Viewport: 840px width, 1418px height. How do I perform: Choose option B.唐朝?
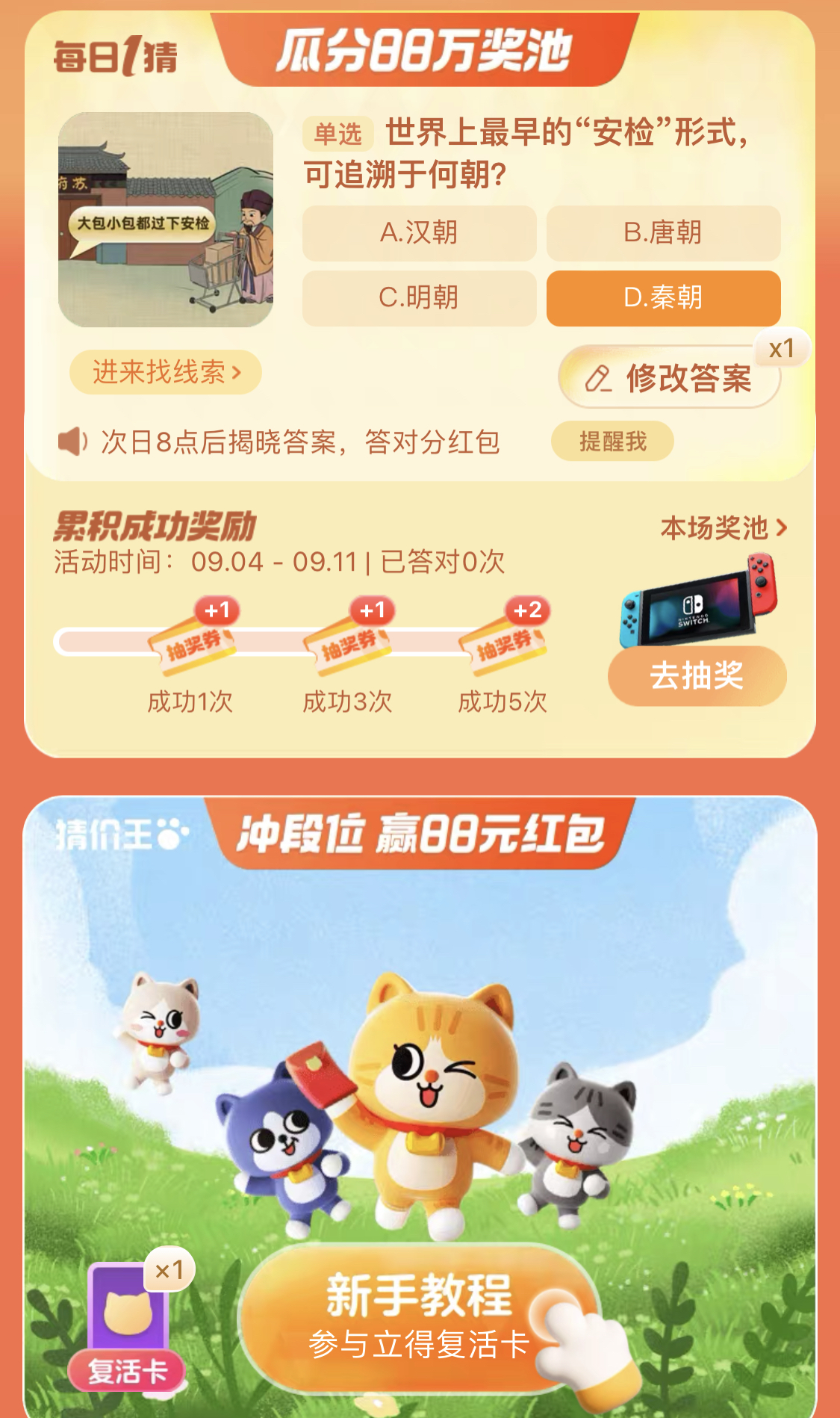click(663, 233)
